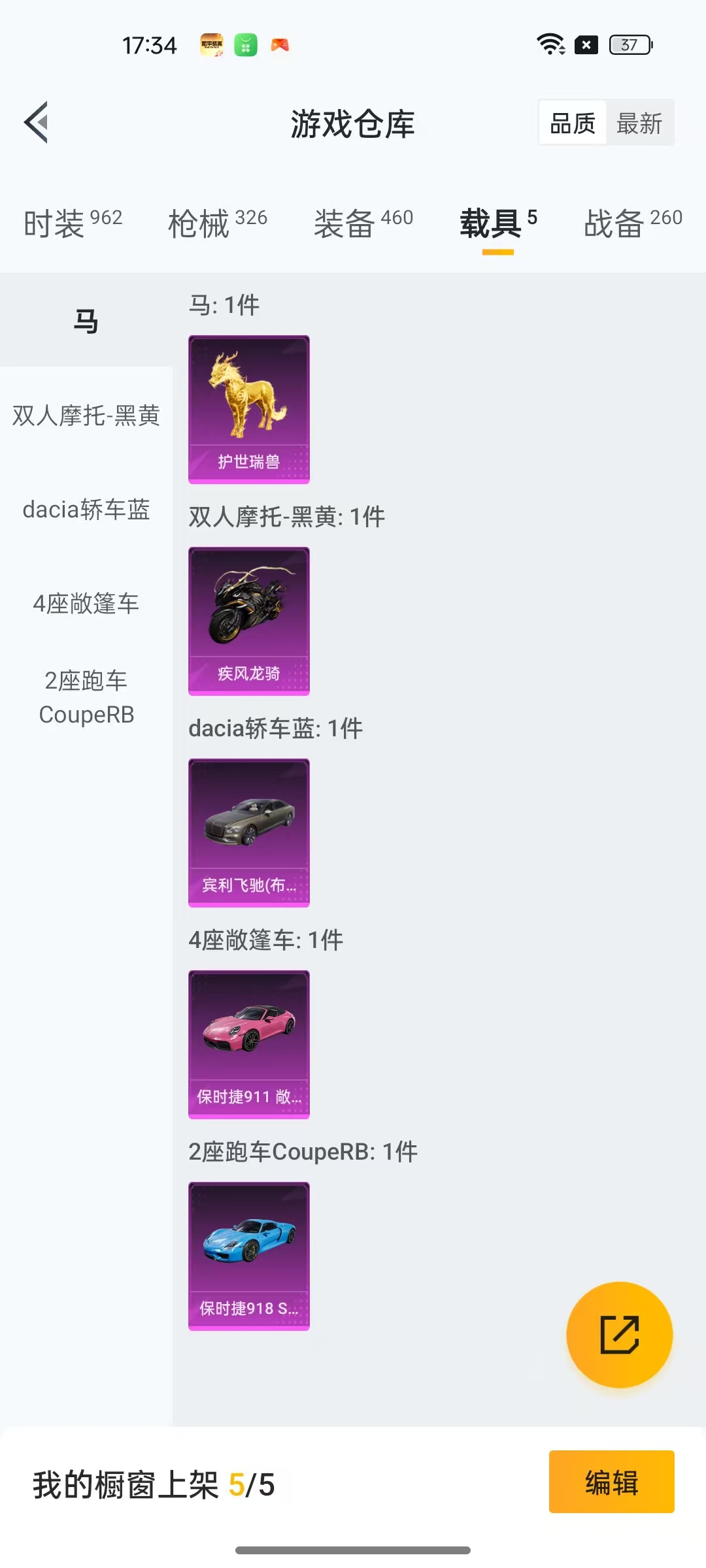Navigate back with the arrow icon
Viewport: 706px width, 1568px height.
coord(37,122)
